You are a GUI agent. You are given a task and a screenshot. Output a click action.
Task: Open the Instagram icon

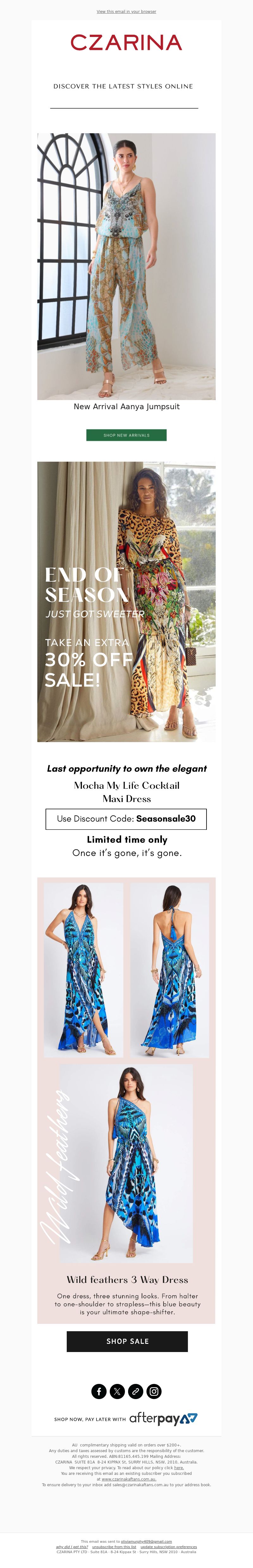tap(154, 1391)
